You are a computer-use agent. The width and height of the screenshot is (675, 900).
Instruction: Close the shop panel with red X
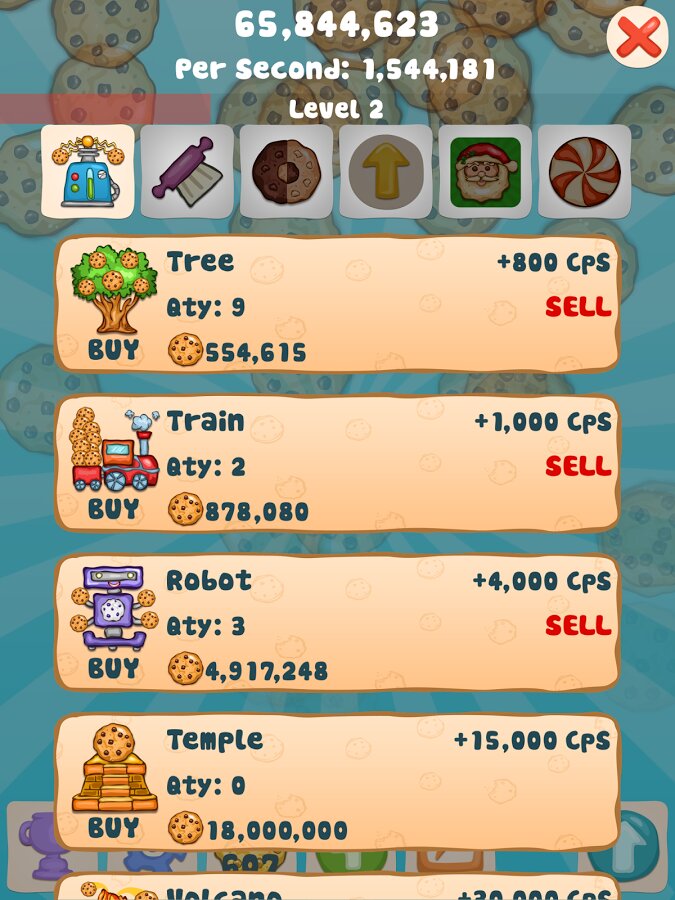[638, 39]
